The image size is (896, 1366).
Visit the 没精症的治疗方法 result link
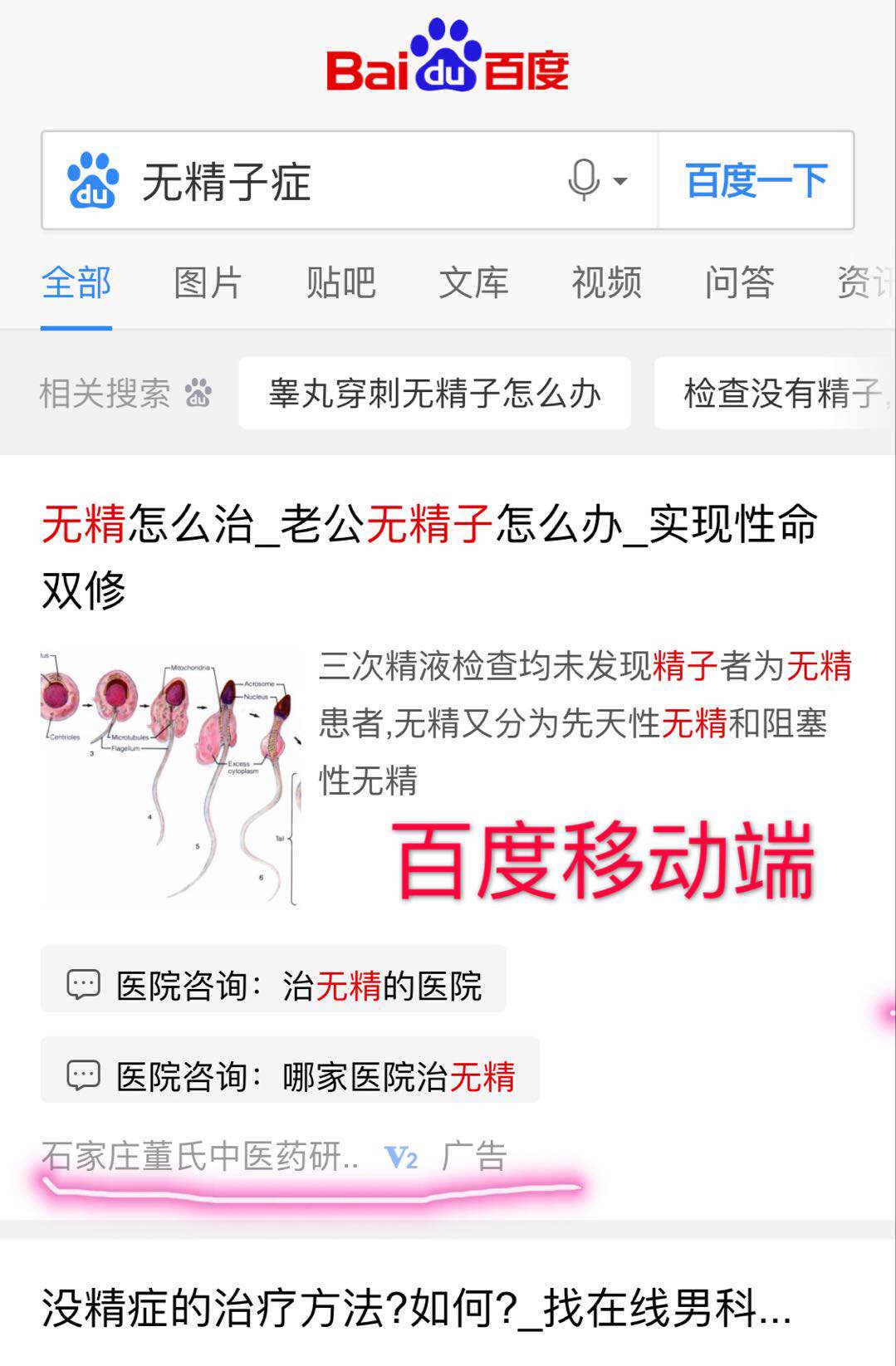click(x=415, y=1308)
